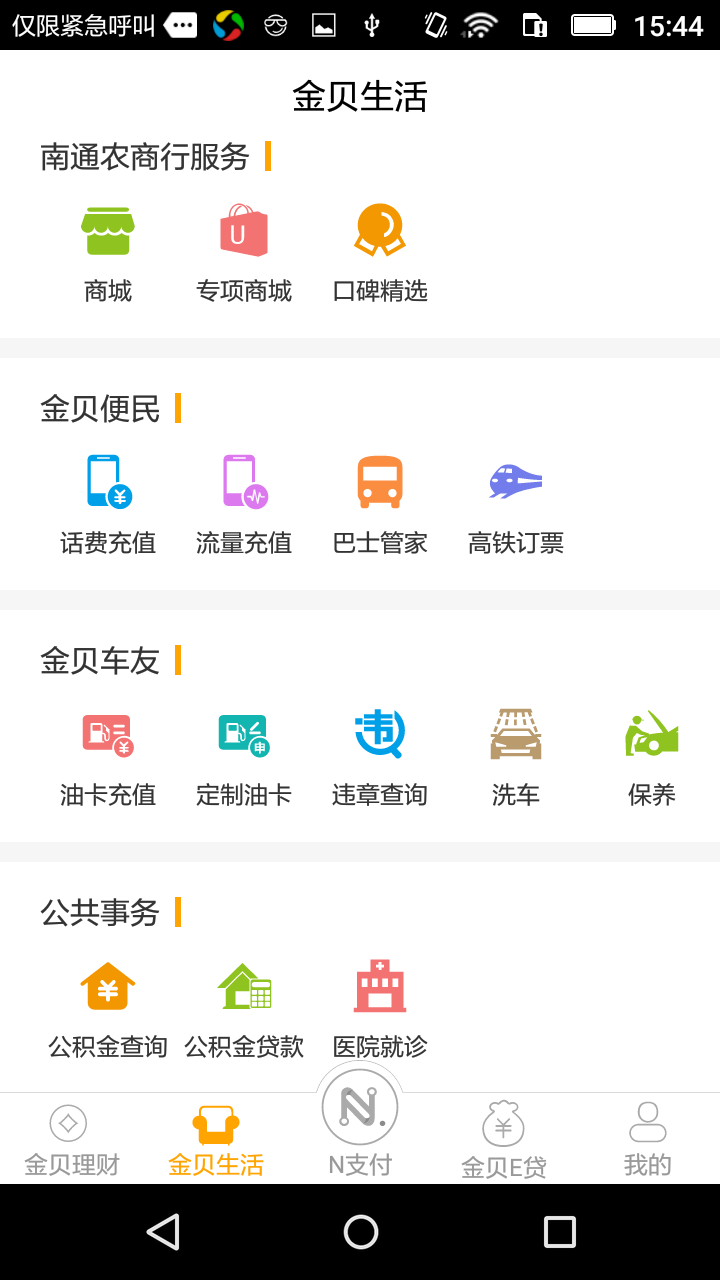Open 公积金贷款
This screenshot has width=720, height=1280.
point(244,1010)
